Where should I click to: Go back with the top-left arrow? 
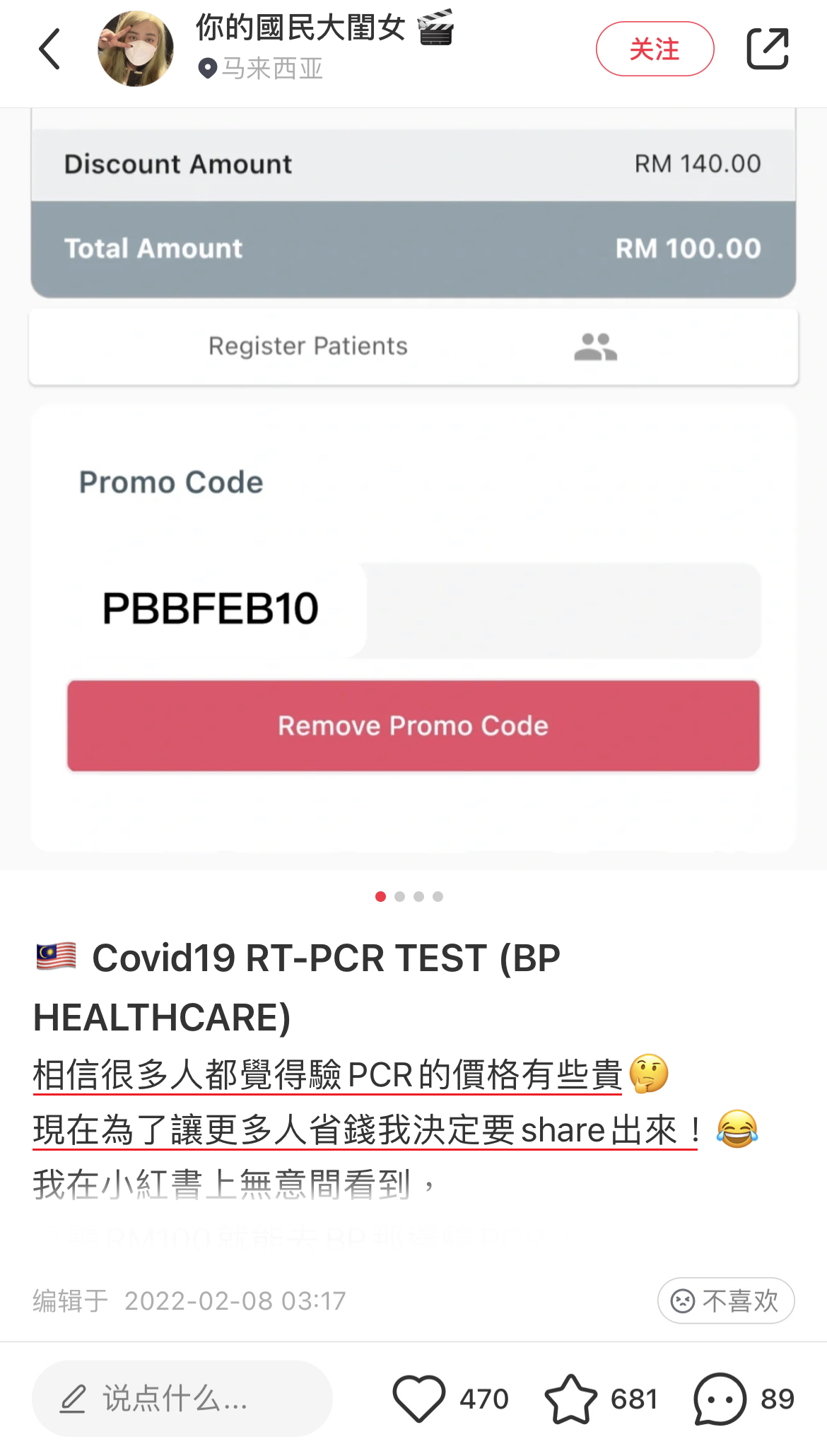[49, 49]
